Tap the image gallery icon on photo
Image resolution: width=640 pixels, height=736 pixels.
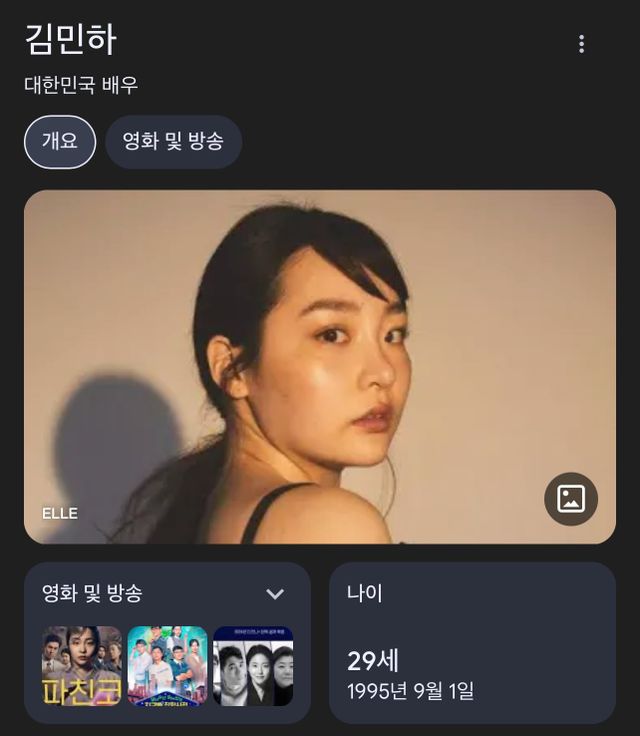click(x=571, y=499)
